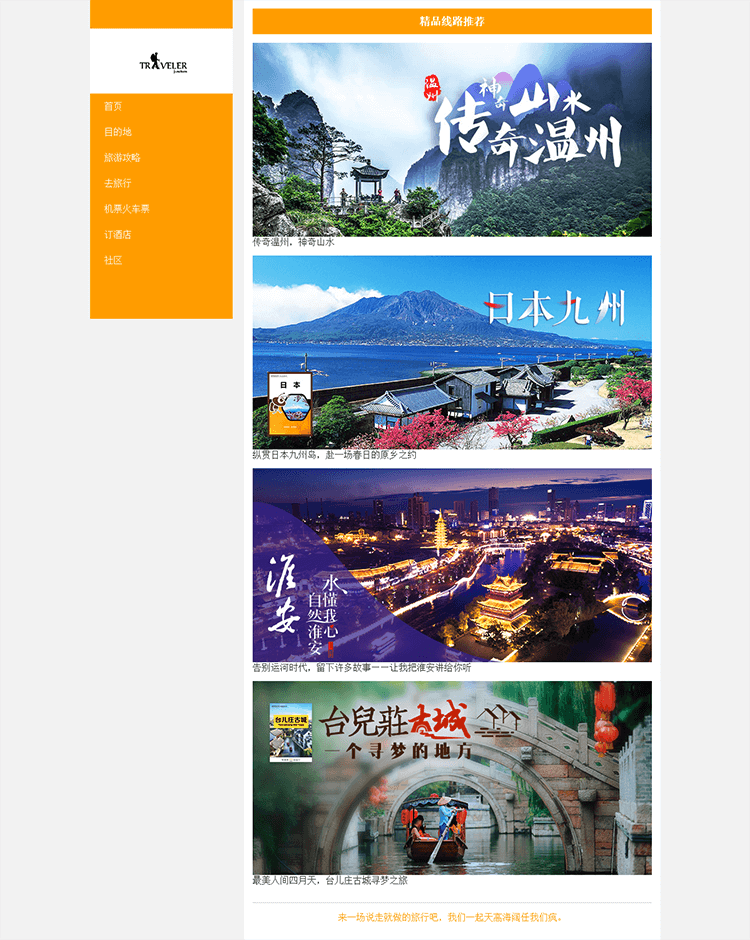Click the 日本九州 Kyushu travel banner

coord(453,352)
